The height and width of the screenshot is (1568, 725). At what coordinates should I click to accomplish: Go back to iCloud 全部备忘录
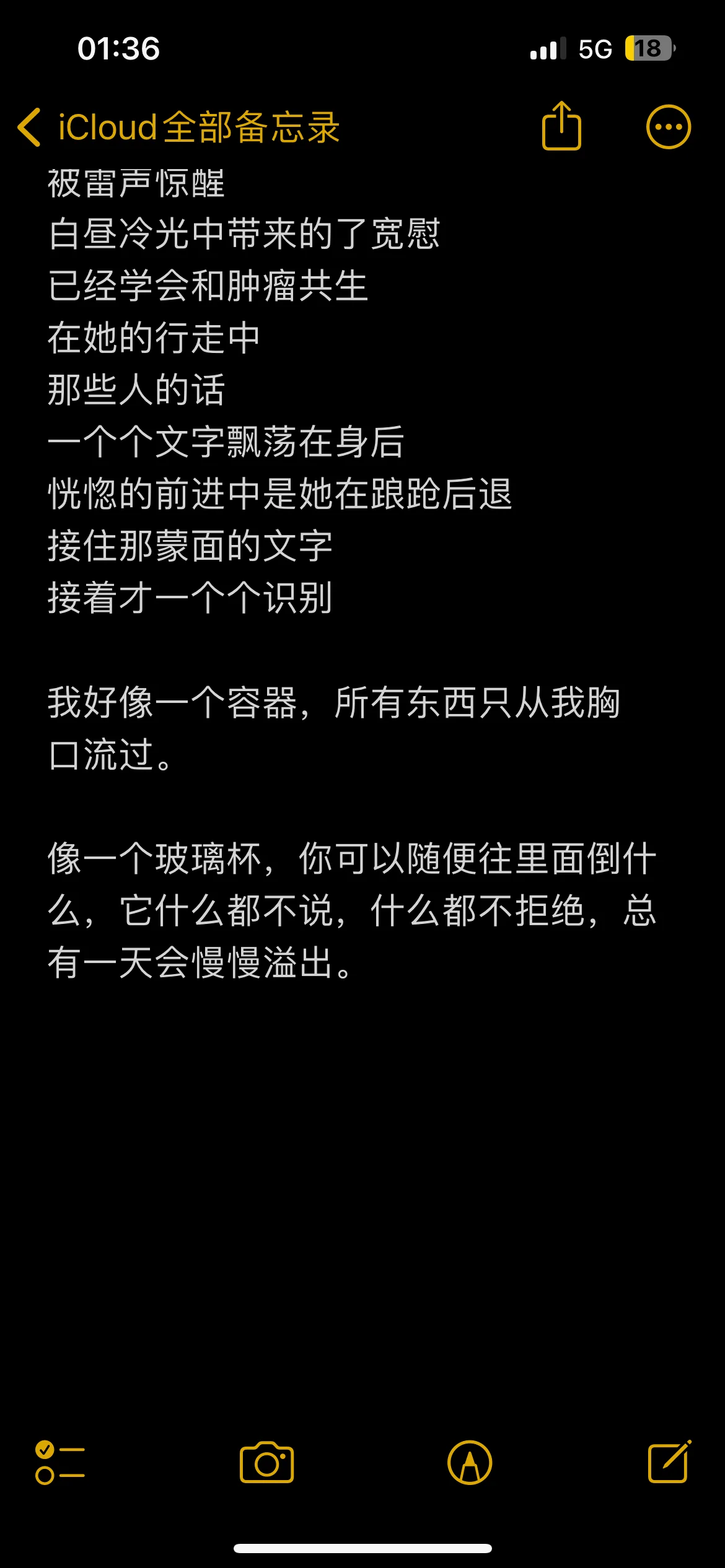point(178,128)
